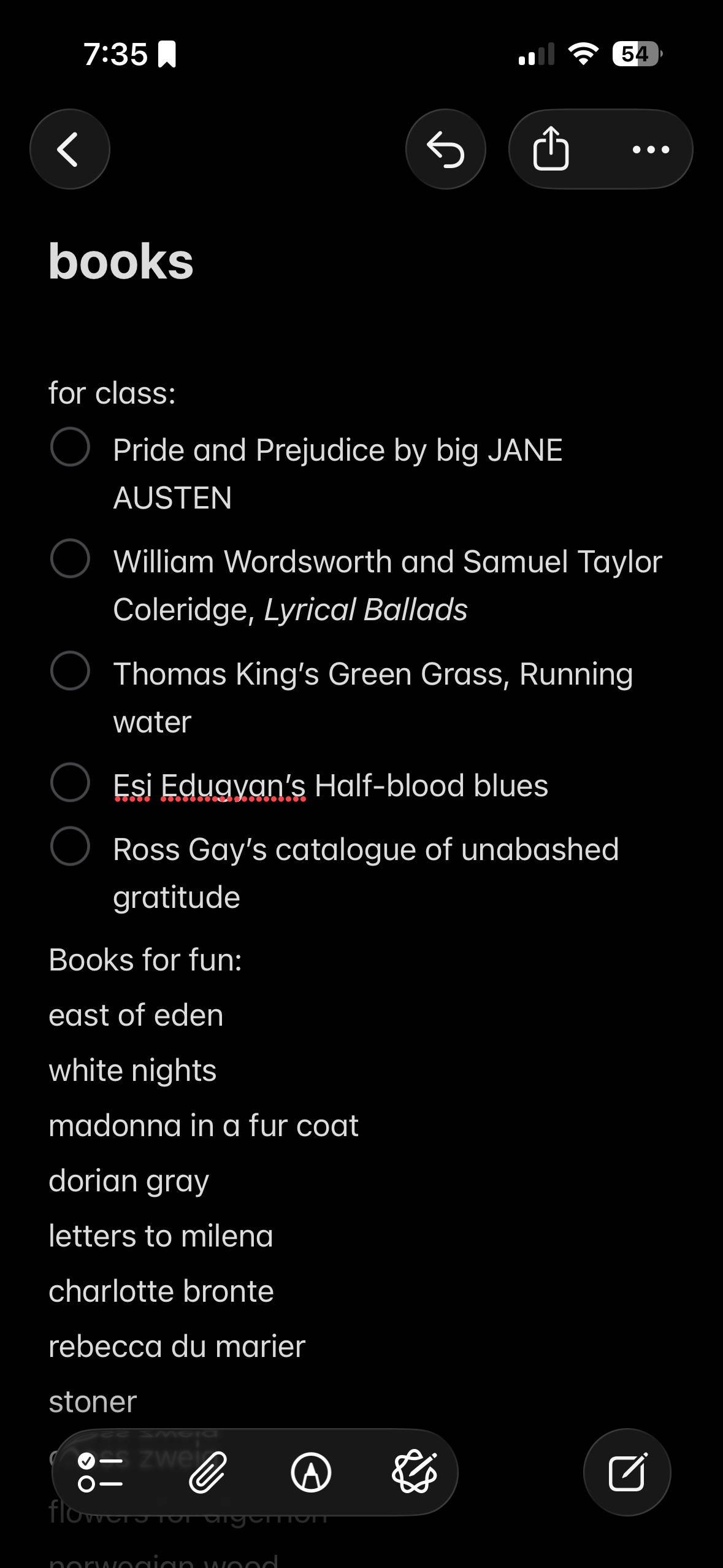723x1568 pixels.
Task: Open the writing tools icon
Action: [x=415, y=1472]
